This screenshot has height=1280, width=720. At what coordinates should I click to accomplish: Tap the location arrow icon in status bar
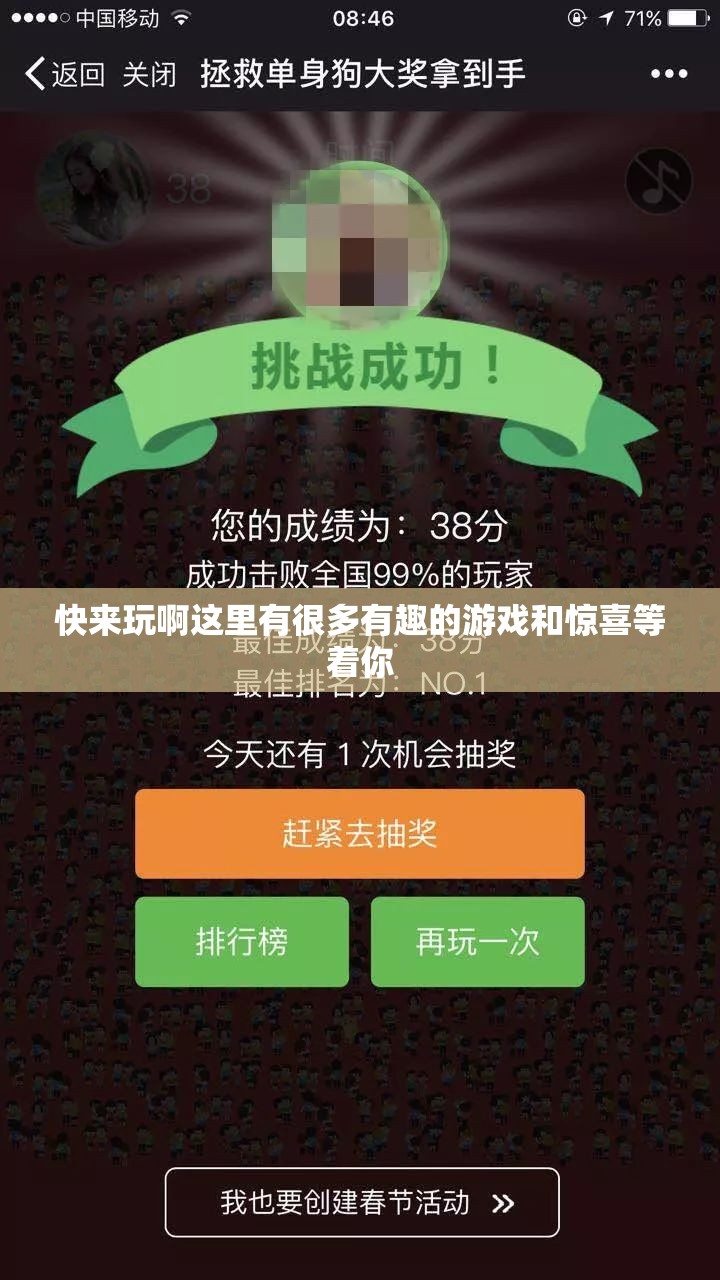pos(607,15)
